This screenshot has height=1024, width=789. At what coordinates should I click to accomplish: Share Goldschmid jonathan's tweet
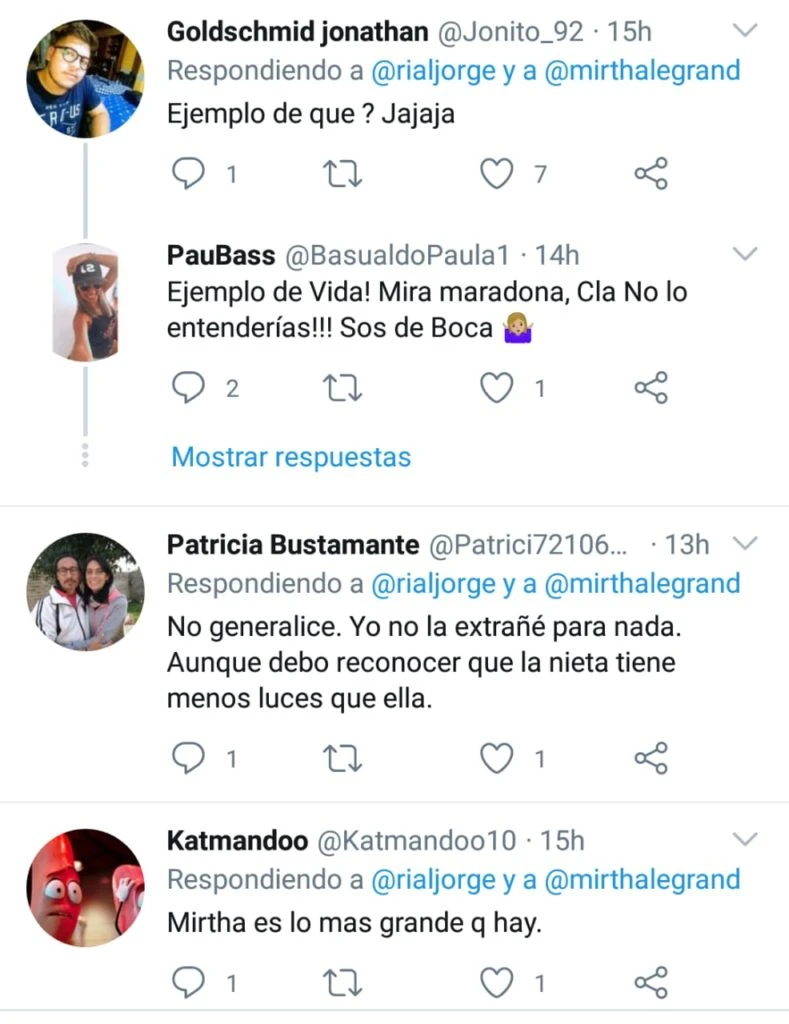tap(651, 175)
